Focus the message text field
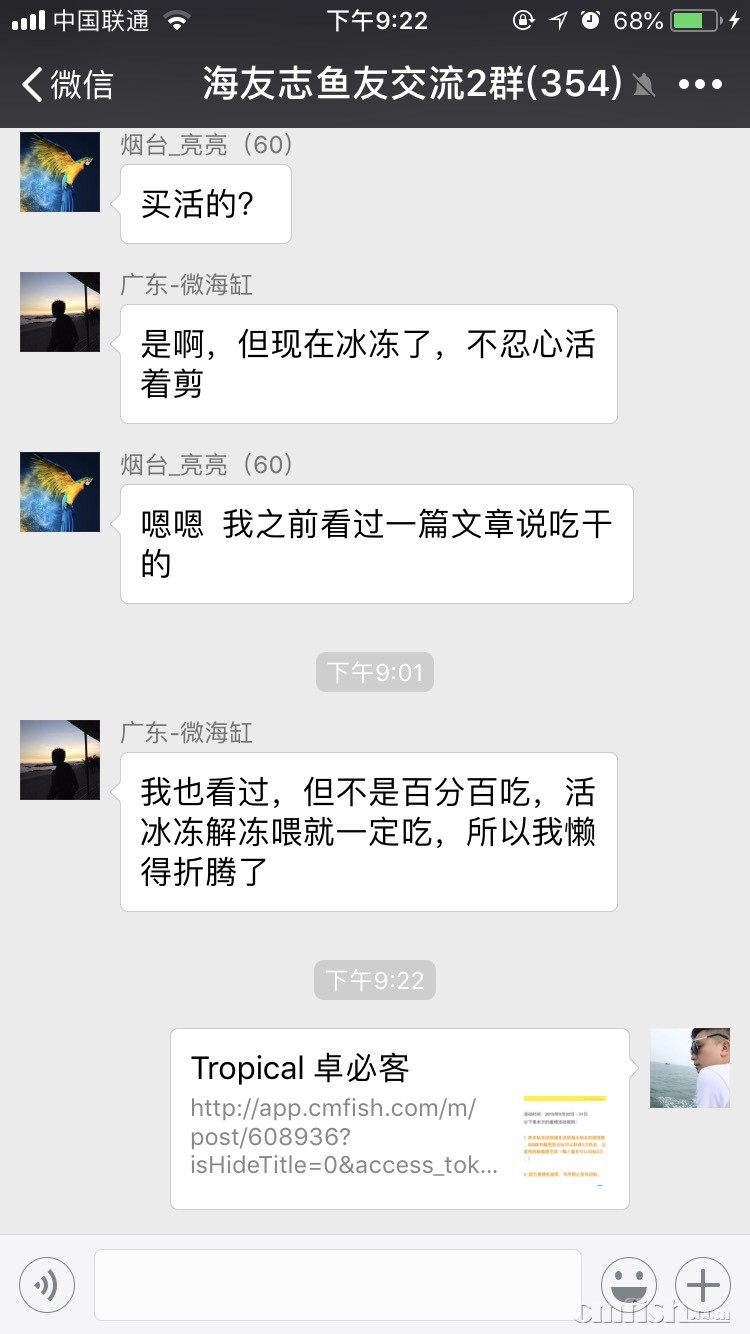Screen dimensions: 750x1334 point(337,1284)
